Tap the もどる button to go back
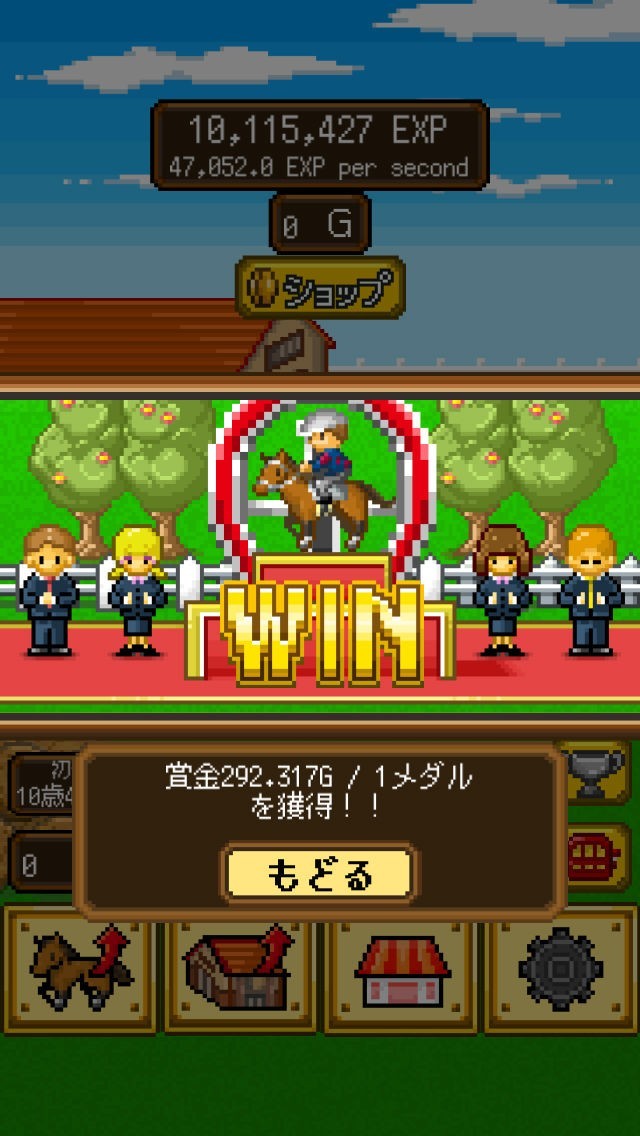 (x=318, y=874)
